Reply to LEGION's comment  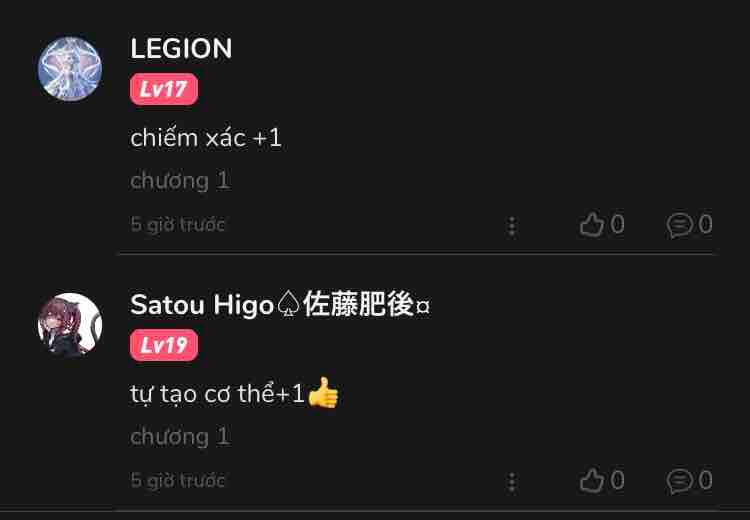click(680, 225)
